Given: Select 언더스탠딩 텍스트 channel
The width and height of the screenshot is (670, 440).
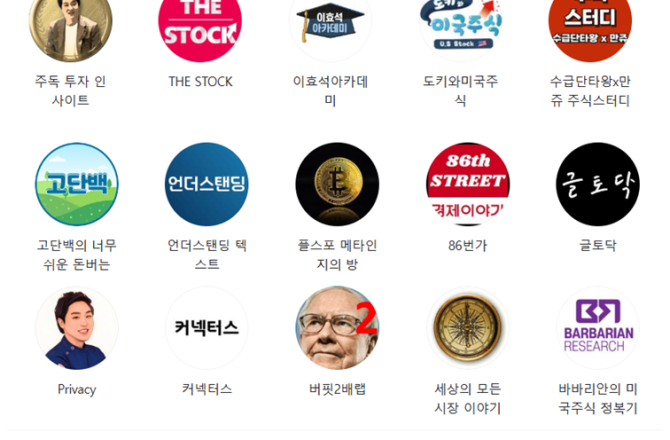Looking at the screenshot, I should tap(206, 184).
